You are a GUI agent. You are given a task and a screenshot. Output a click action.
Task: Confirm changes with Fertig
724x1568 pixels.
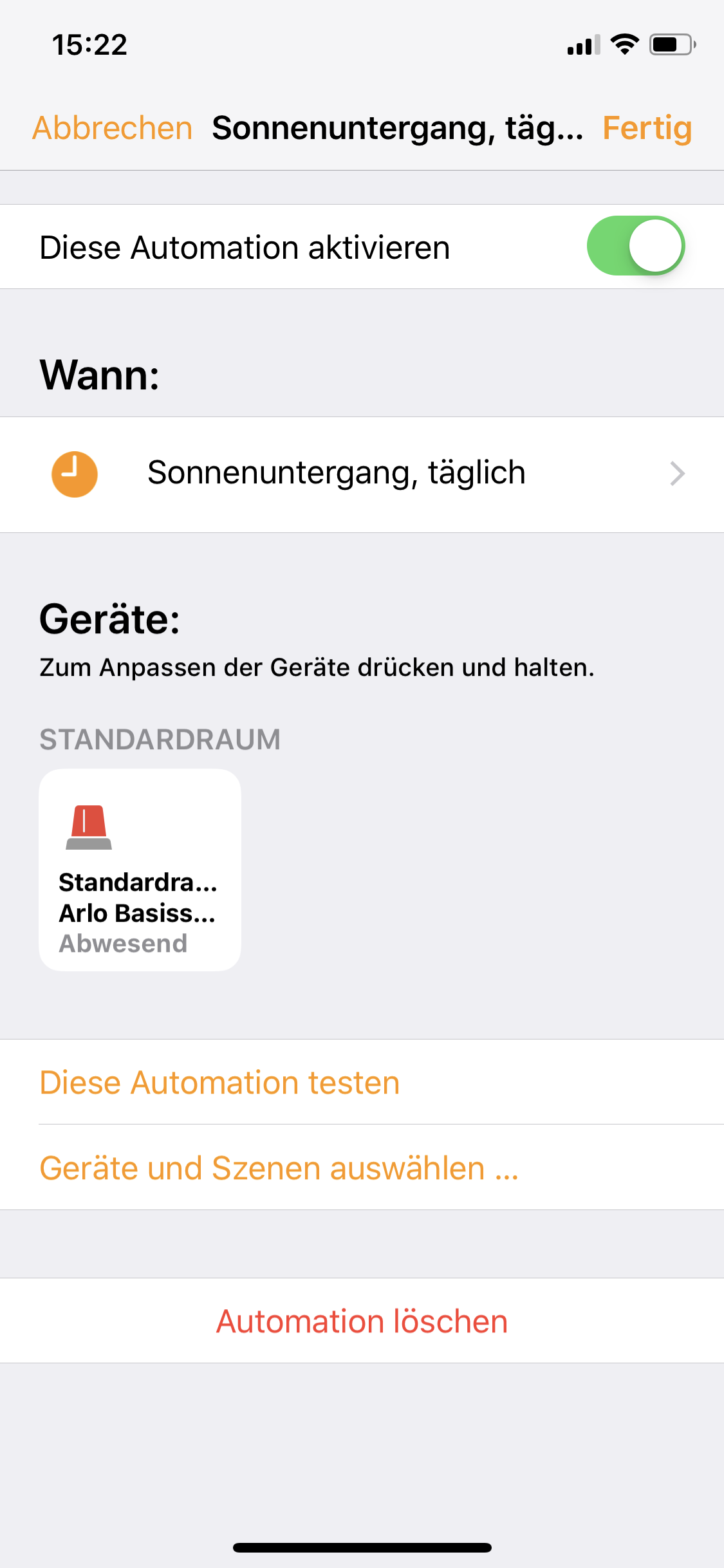pyautogui.click(x=647, y=128)
